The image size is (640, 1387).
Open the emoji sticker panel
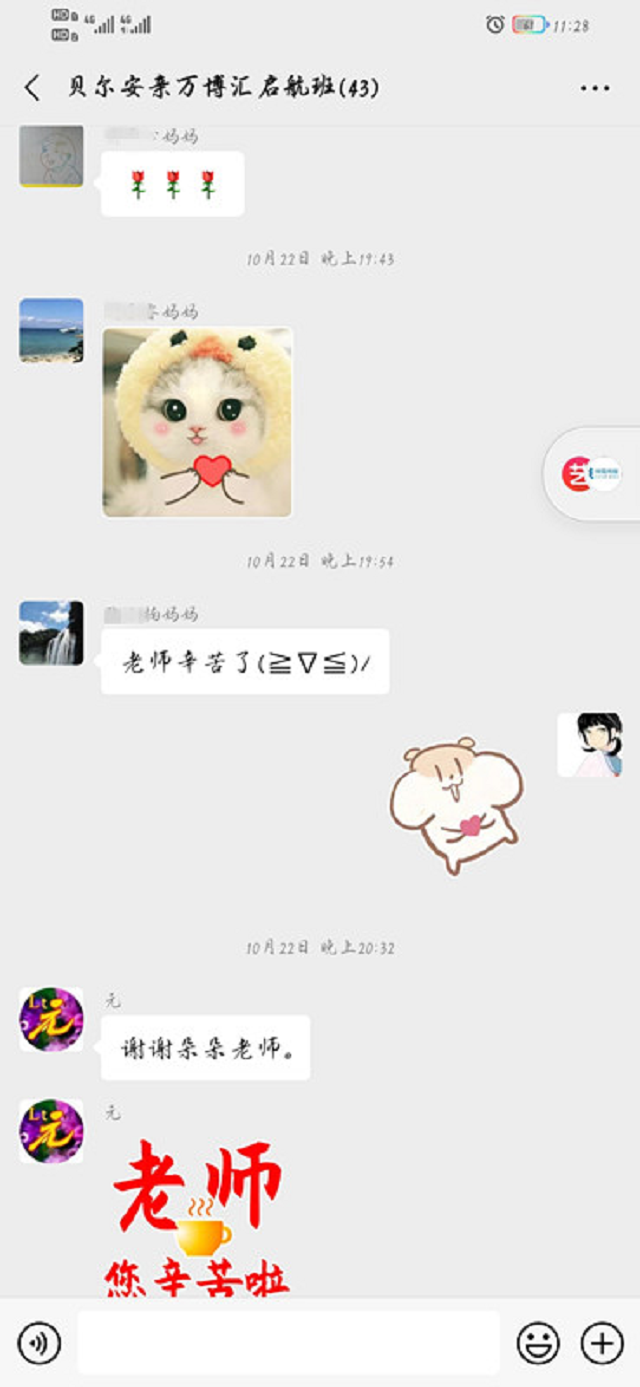coord(538,1343)
